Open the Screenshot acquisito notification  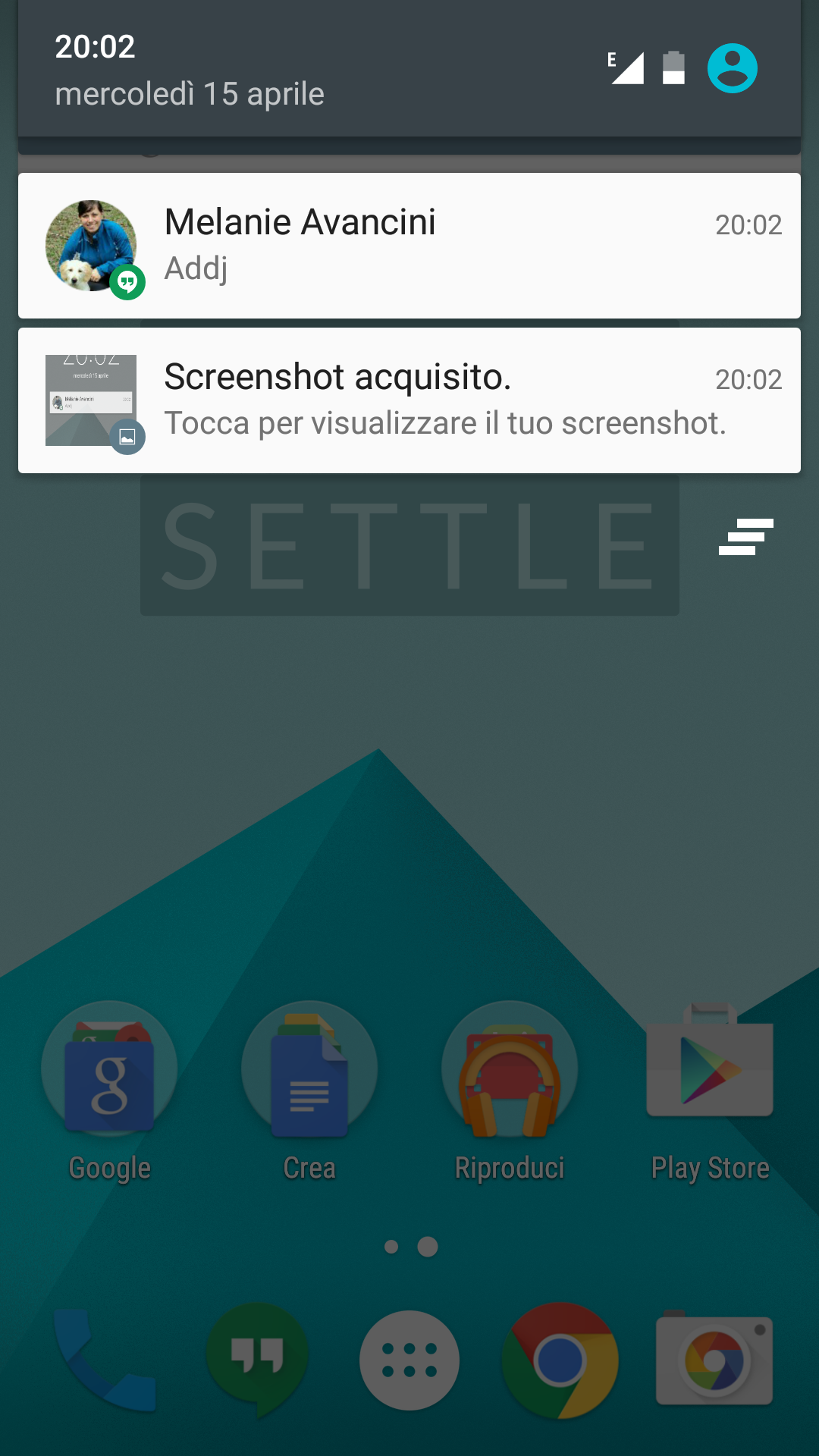[409, 400]
